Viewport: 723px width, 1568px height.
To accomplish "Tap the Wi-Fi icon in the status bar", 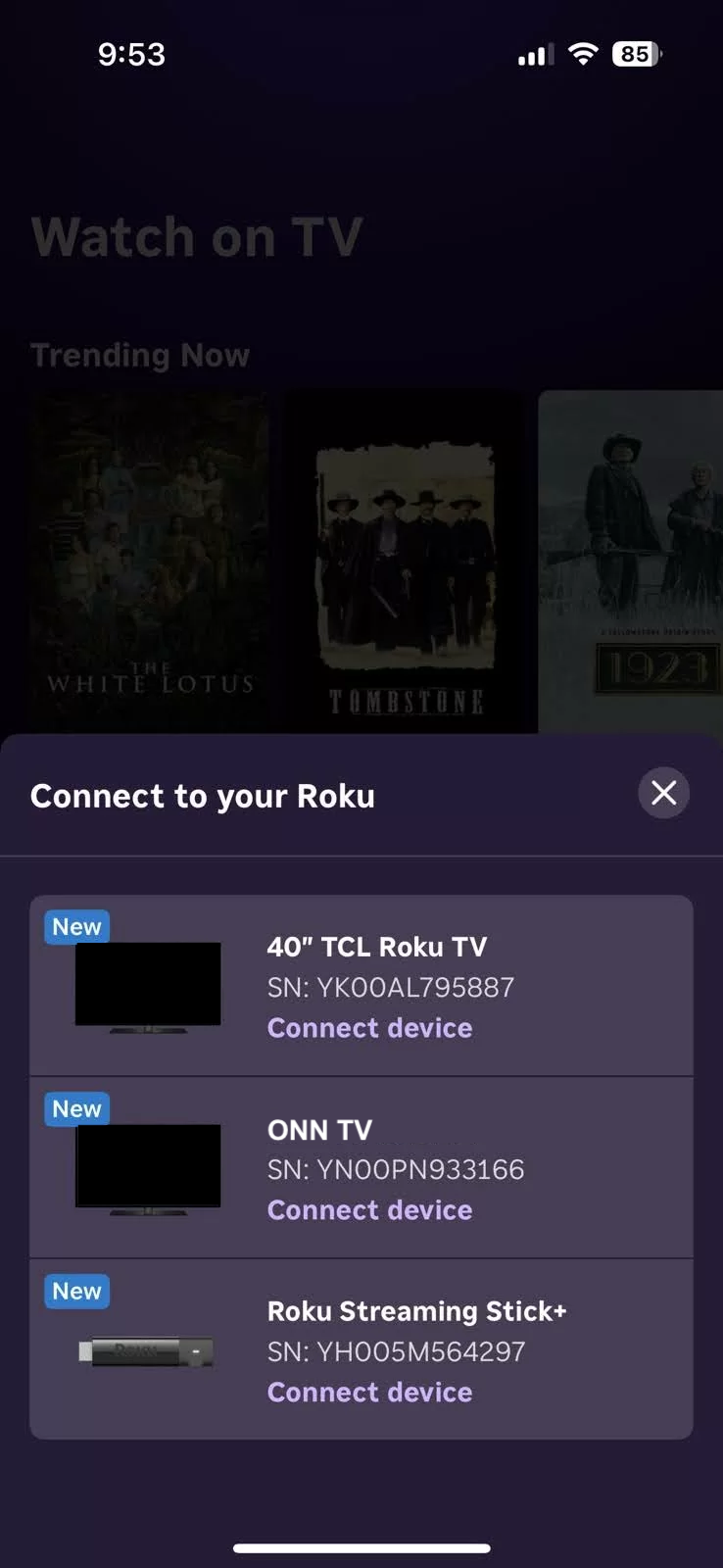I will 582,54.
